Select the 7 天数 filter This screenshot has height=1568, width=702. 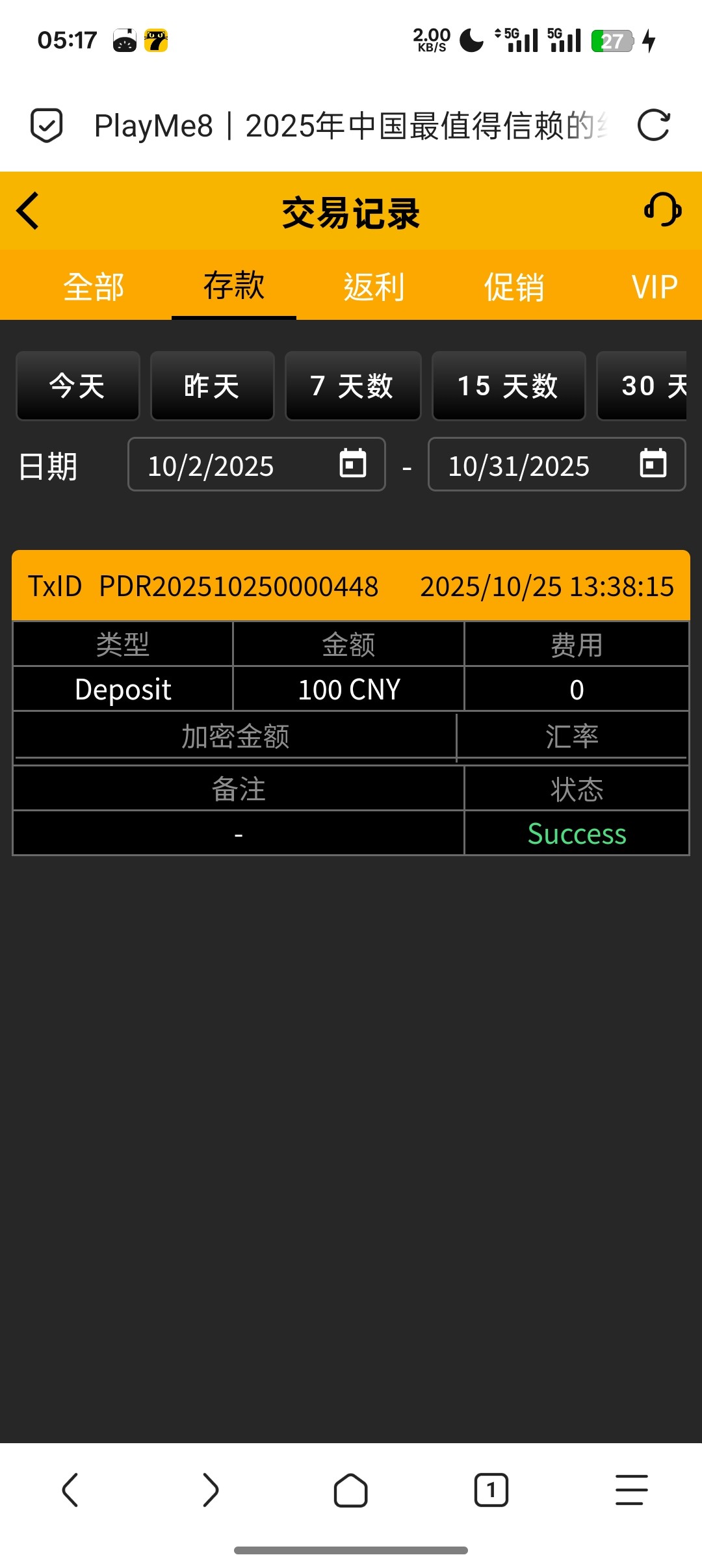[352, 385]
